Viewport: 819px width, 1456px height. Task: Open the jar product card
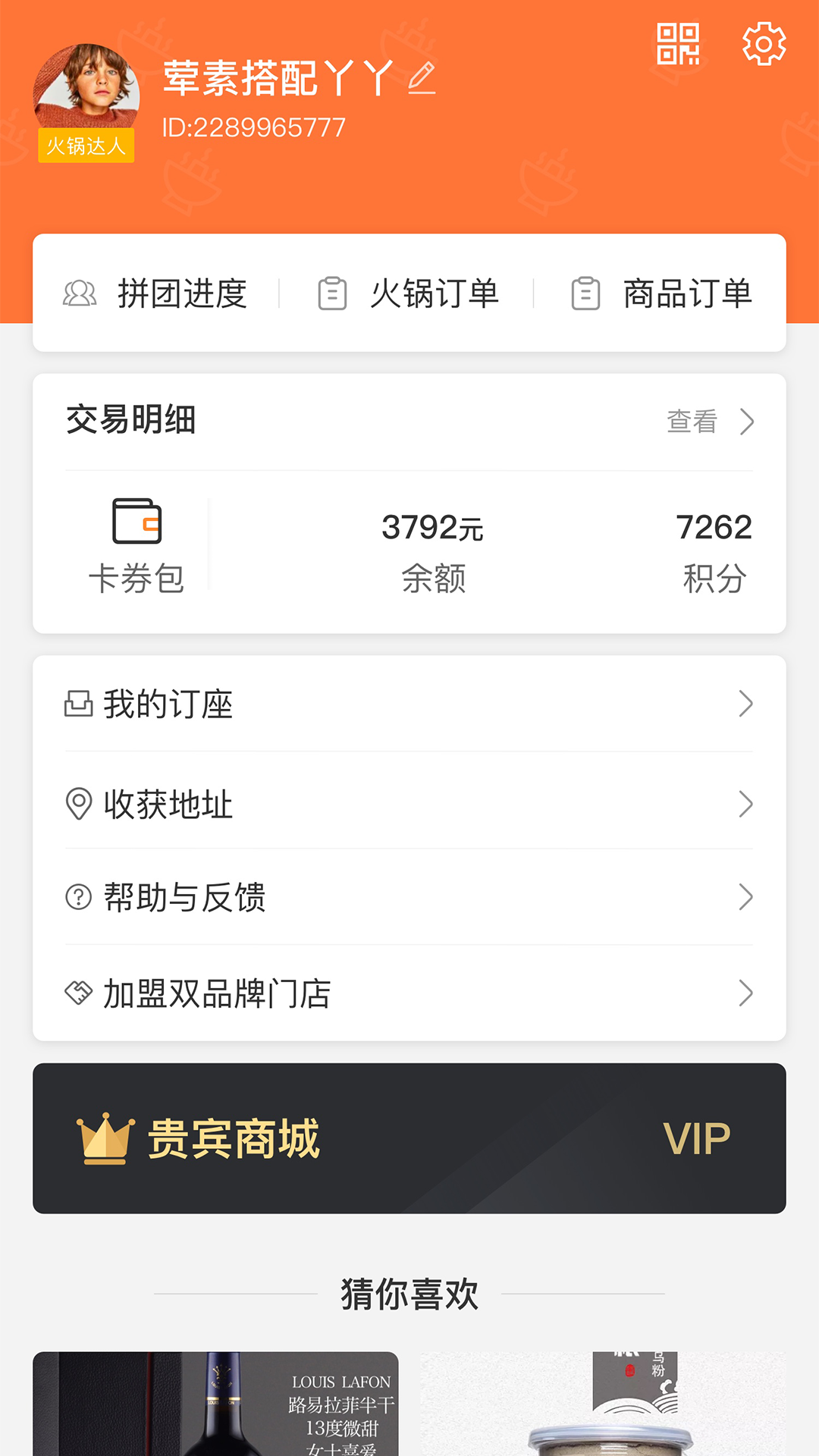click(x=603, y=1403)
